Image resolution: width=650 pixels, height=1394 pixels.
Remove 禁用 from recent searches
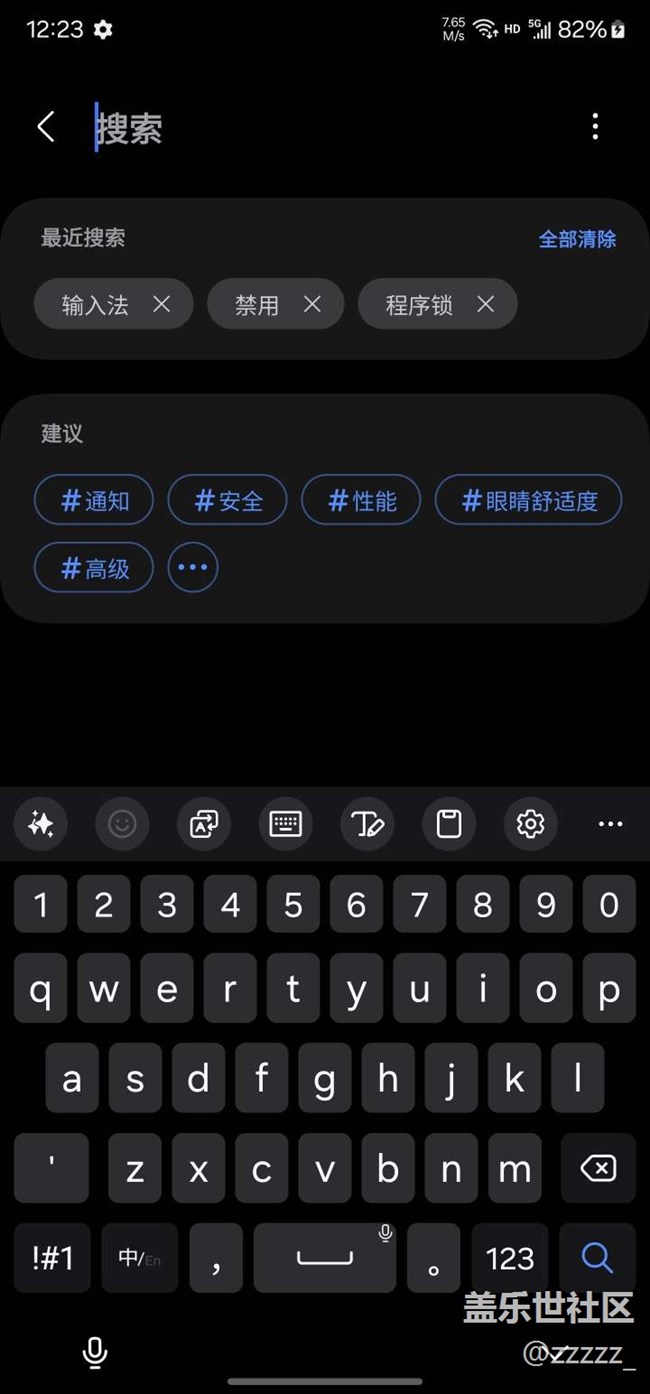pyautogui.click(x=312, y=304)
